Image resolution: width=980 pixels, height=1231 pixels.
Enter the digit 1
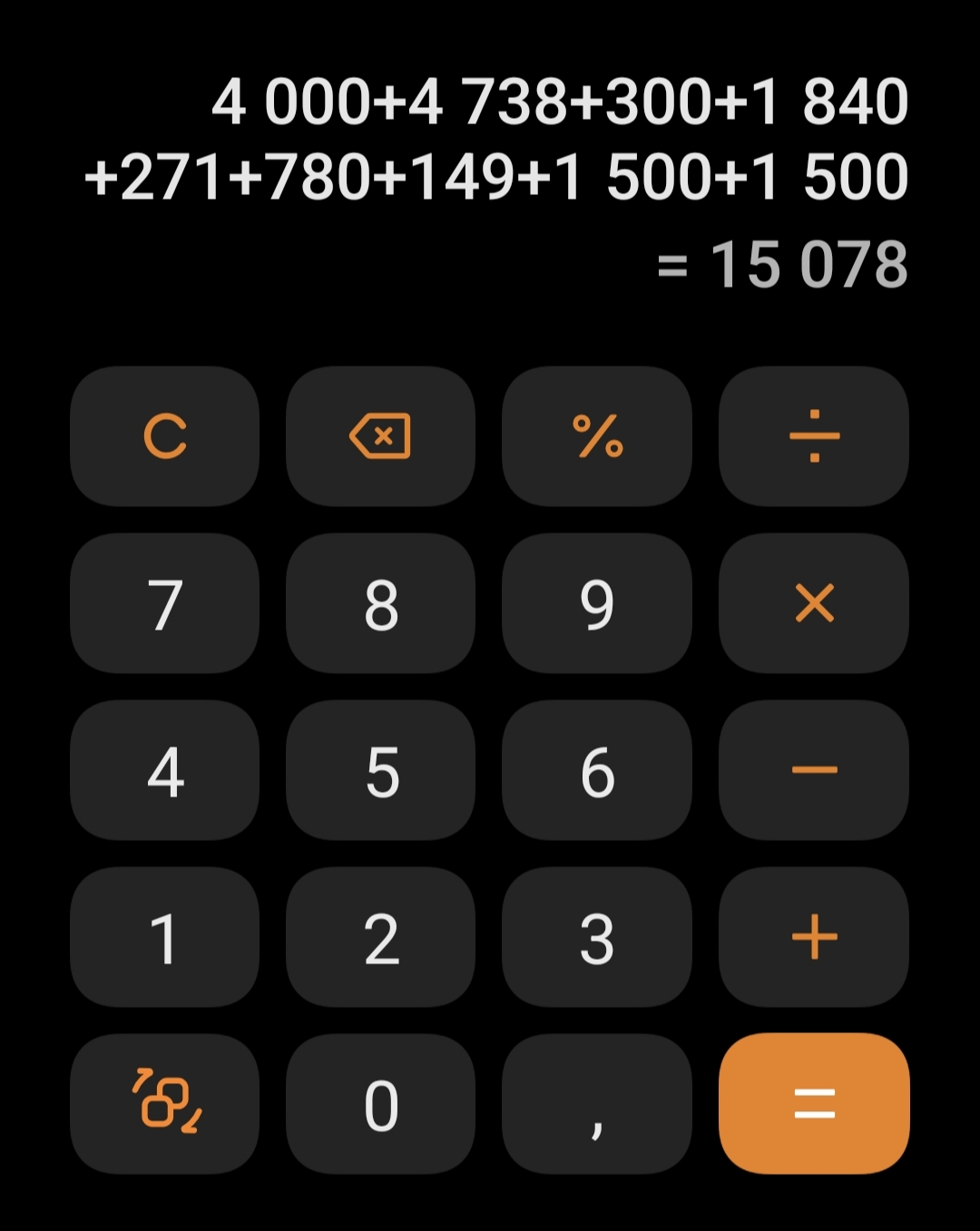tap(164, 937)
